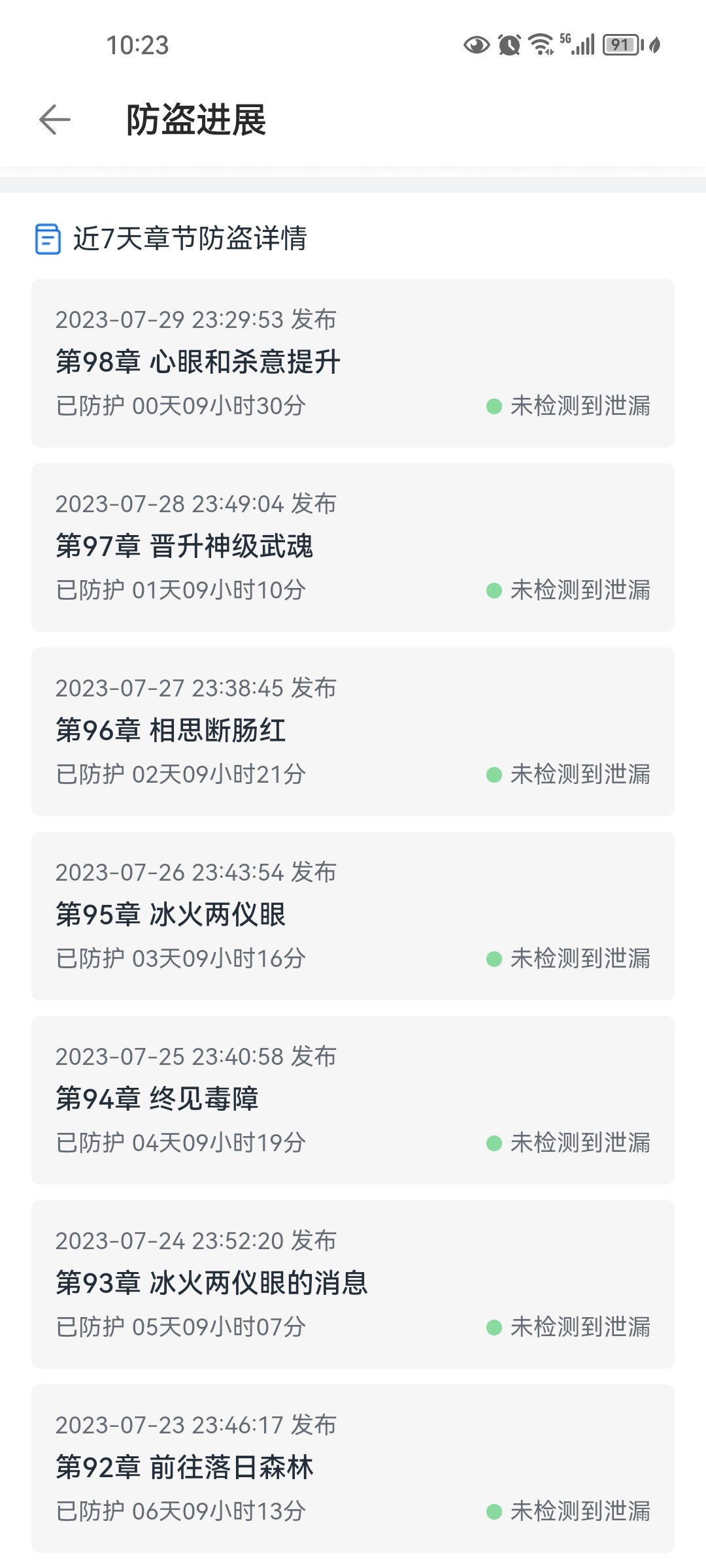Open the 第98章 心眼和杀意提升 card
Image resolution: width=706 pixels, height=1568 pixels.
click(x=353, y=363)
